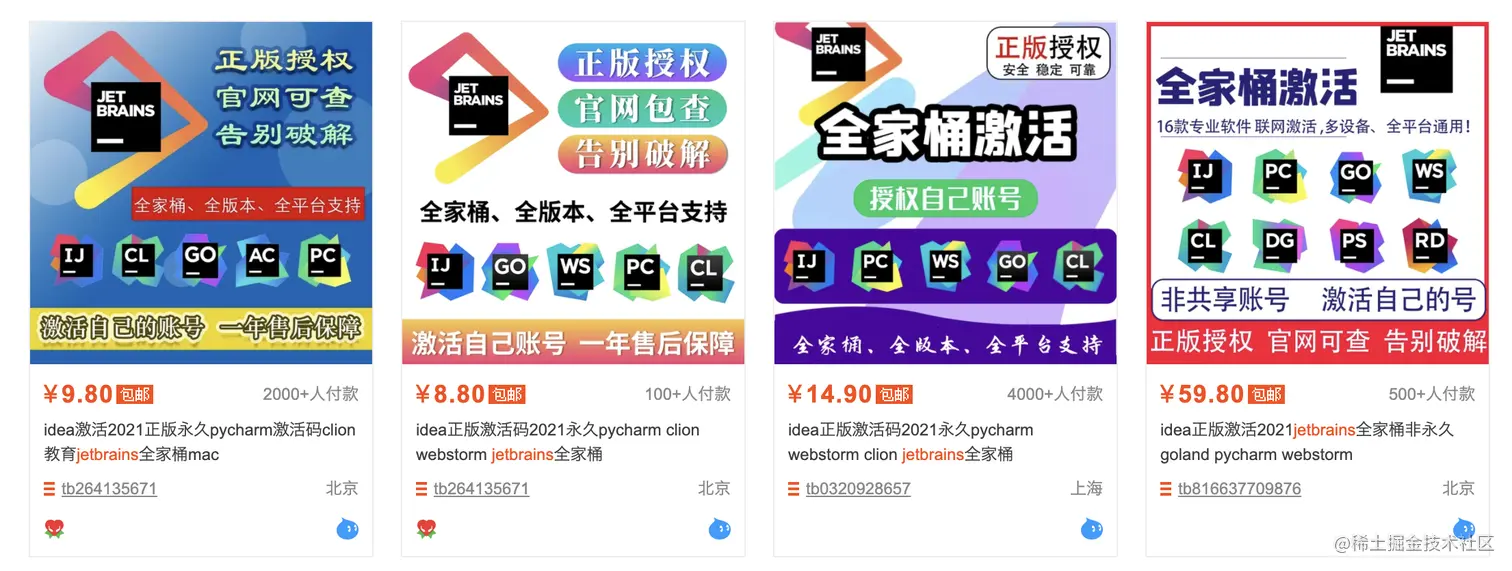1512x571 pixels.
Task: Visit shop tb264135671 under the ¥8.80 listing
Action: pos(481,489)
